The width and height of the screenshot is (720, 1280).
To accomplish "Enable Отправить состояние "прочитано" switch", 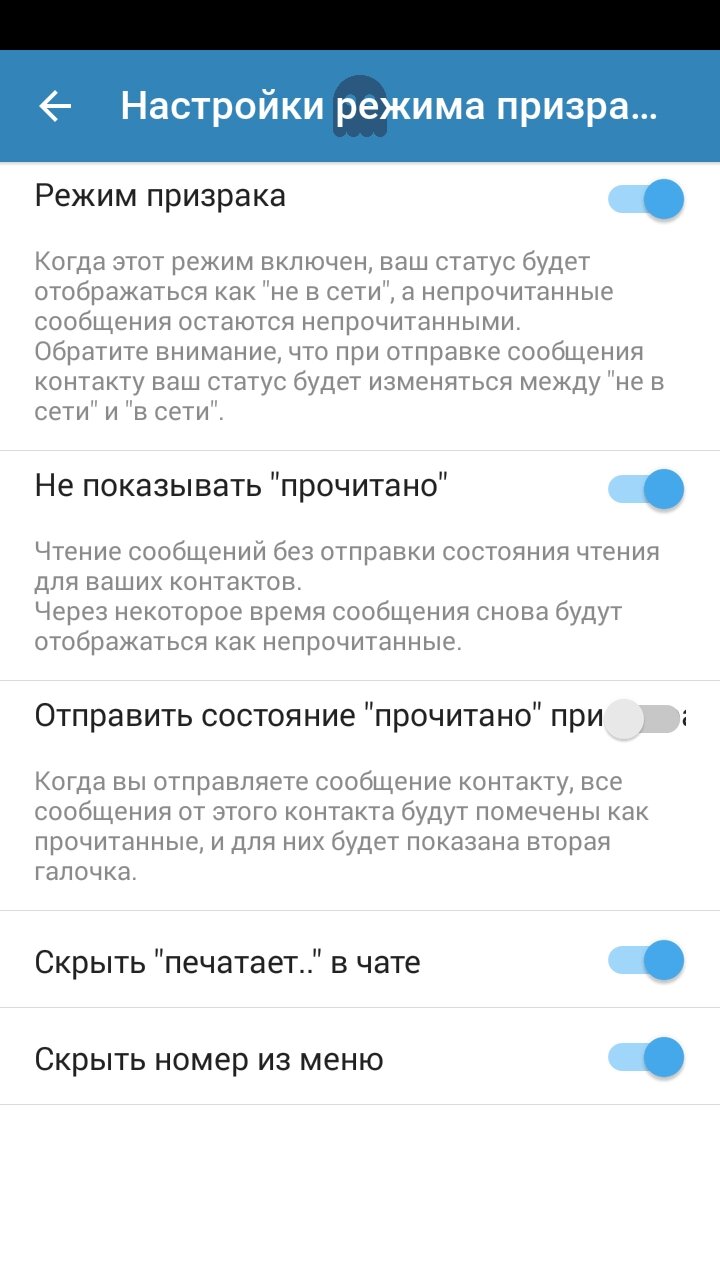I will click(x=643, y=719).
